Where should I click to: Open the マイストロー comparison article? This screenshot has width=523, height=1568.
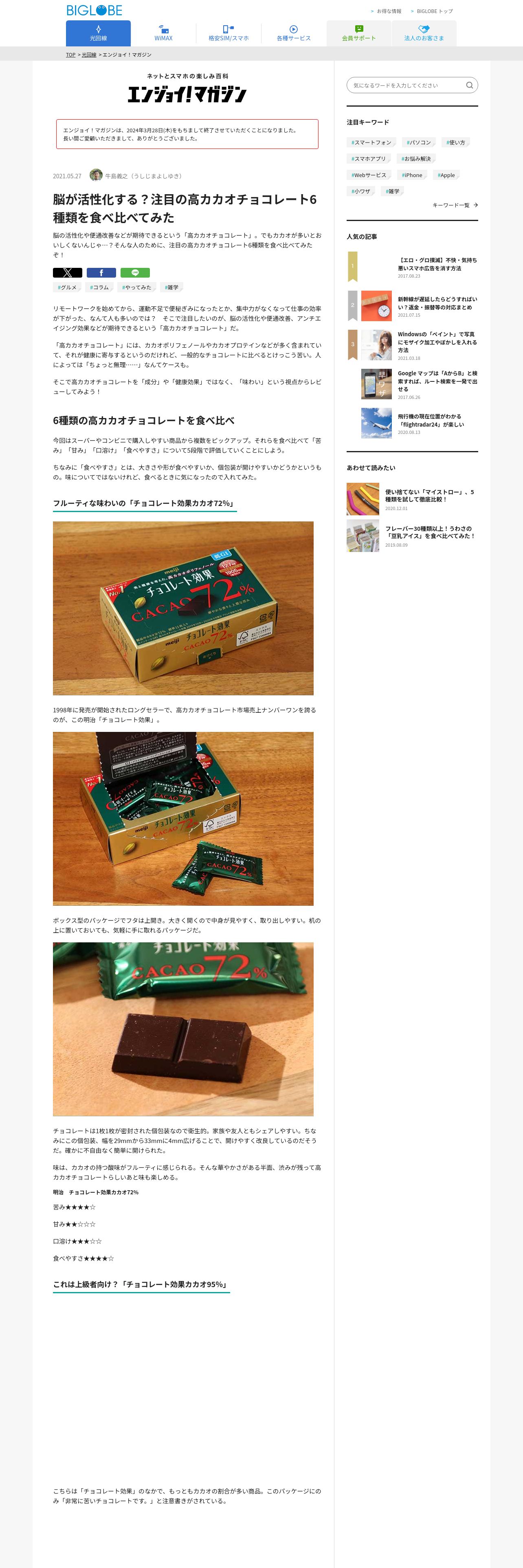tap(429, 495)
